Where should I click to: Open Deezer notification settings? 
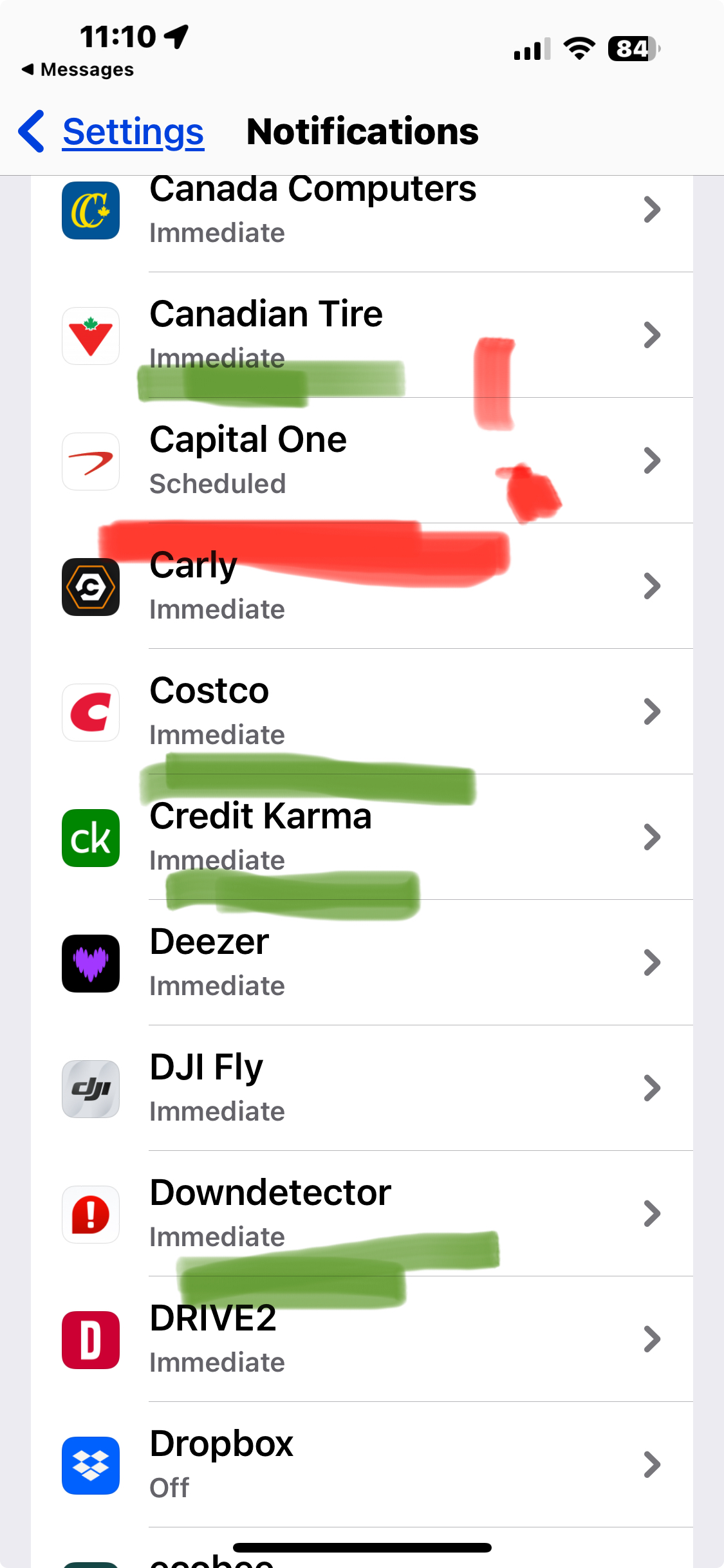tap(362, 962)
